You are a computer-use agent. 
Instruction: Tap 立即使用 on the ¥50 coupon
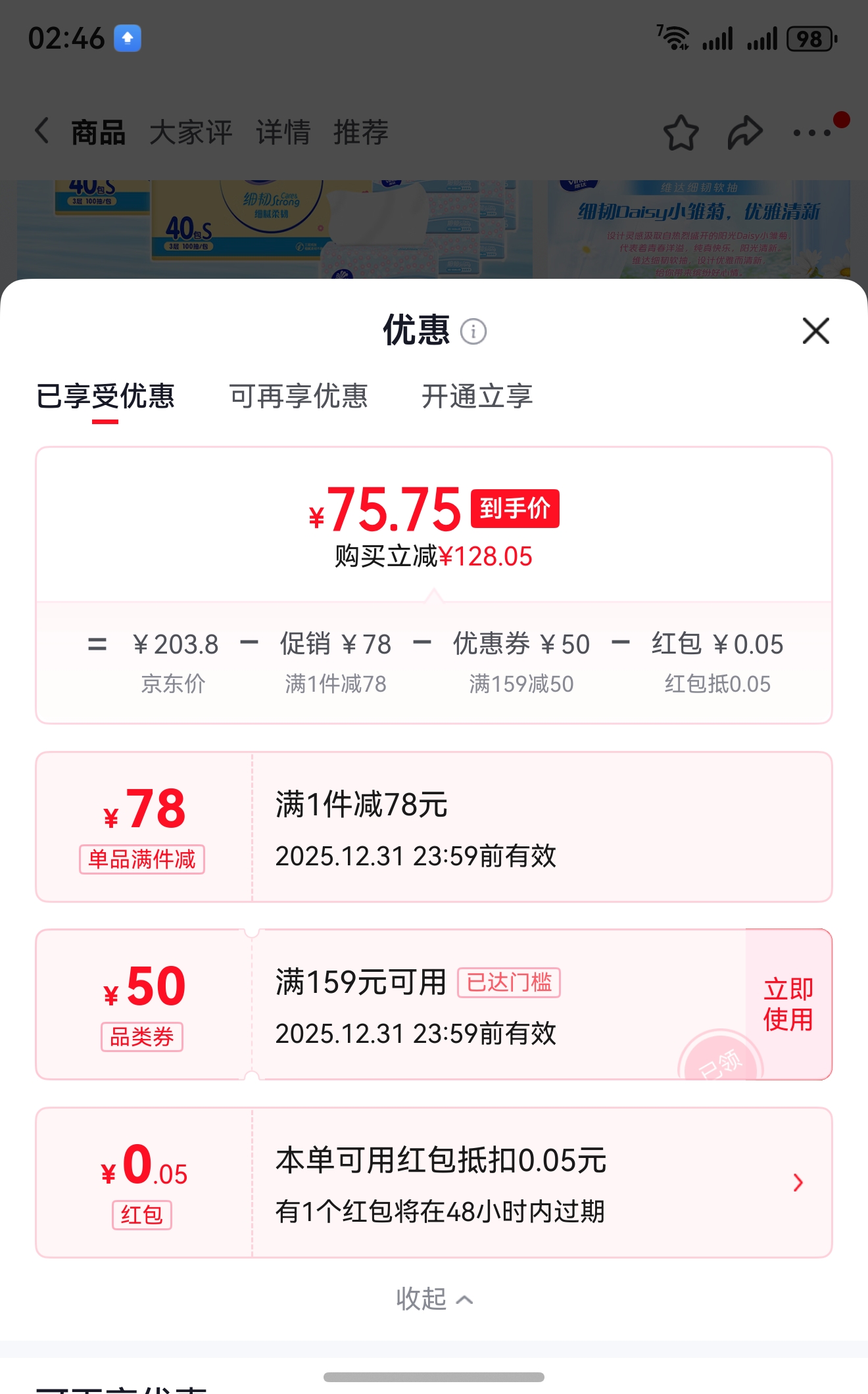click(788, 1004)
